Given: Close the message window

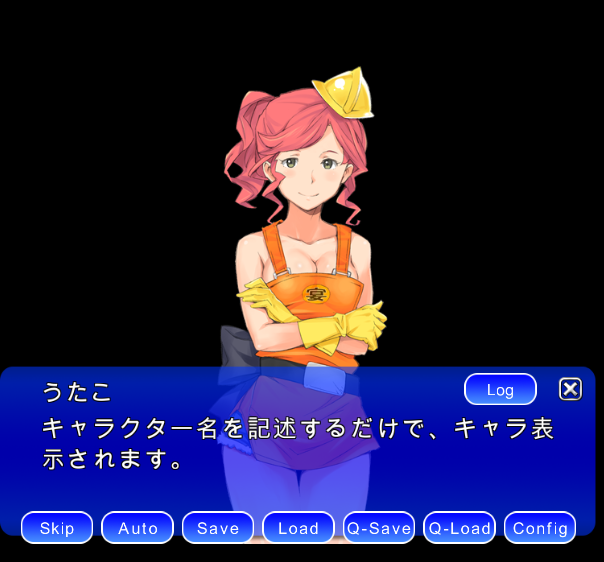Looking at the screenshot, I should click(570, 389).
